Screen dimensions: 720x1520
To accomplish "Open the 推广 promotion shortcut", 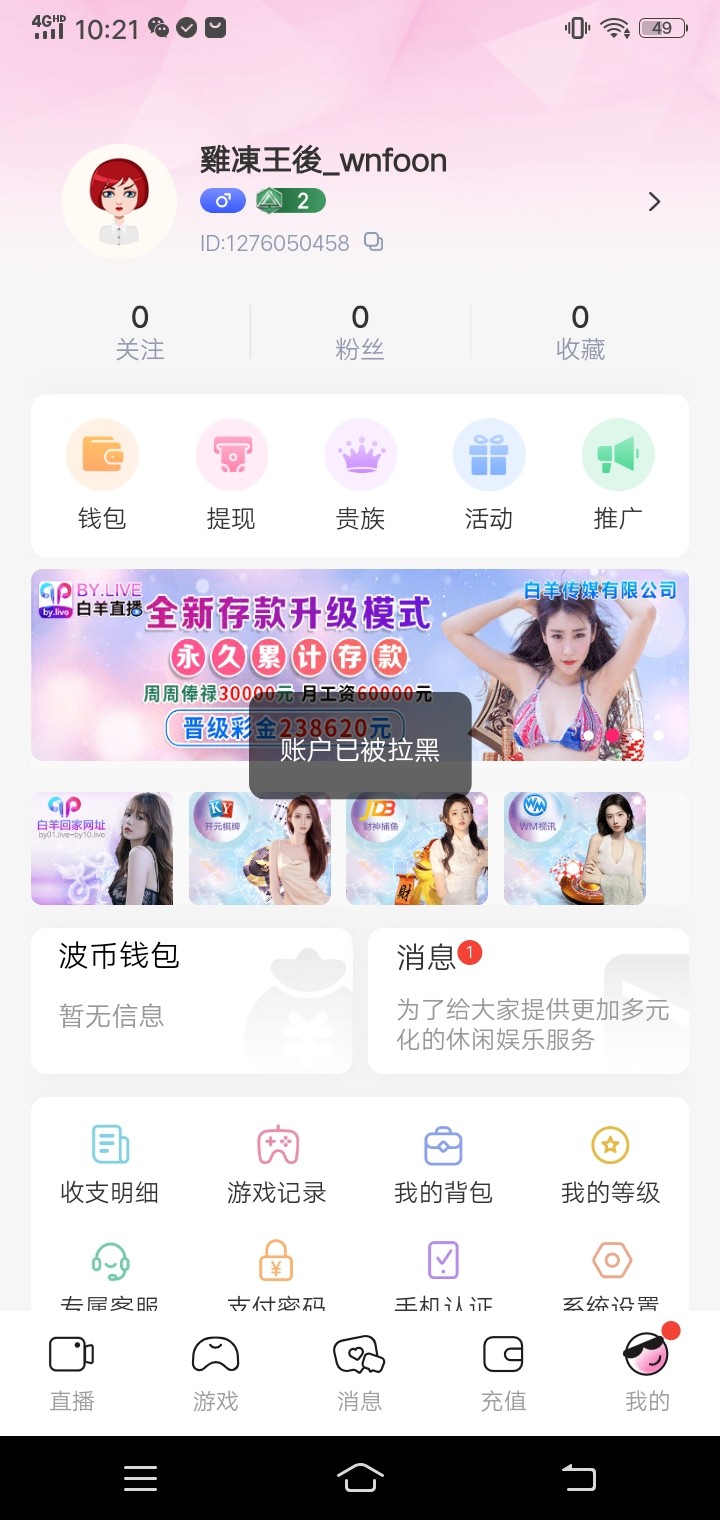I will [x=618, y=476].
